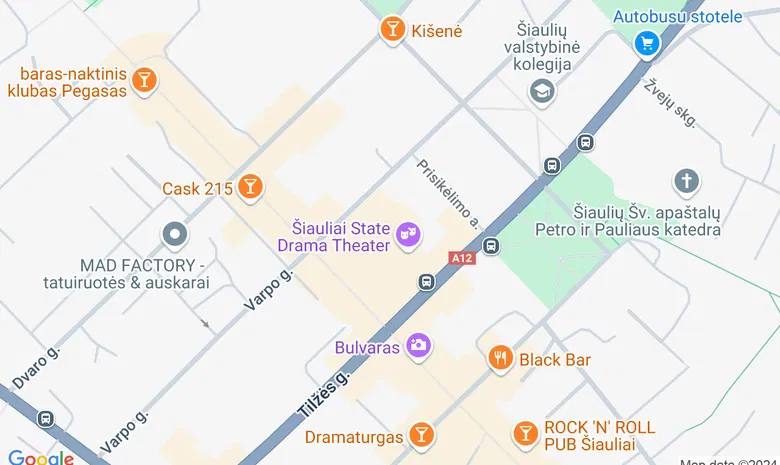780x465 pixels.
Task: Select the baras-naktinis klubas Pegasas pin
Action: pos(144,79)
